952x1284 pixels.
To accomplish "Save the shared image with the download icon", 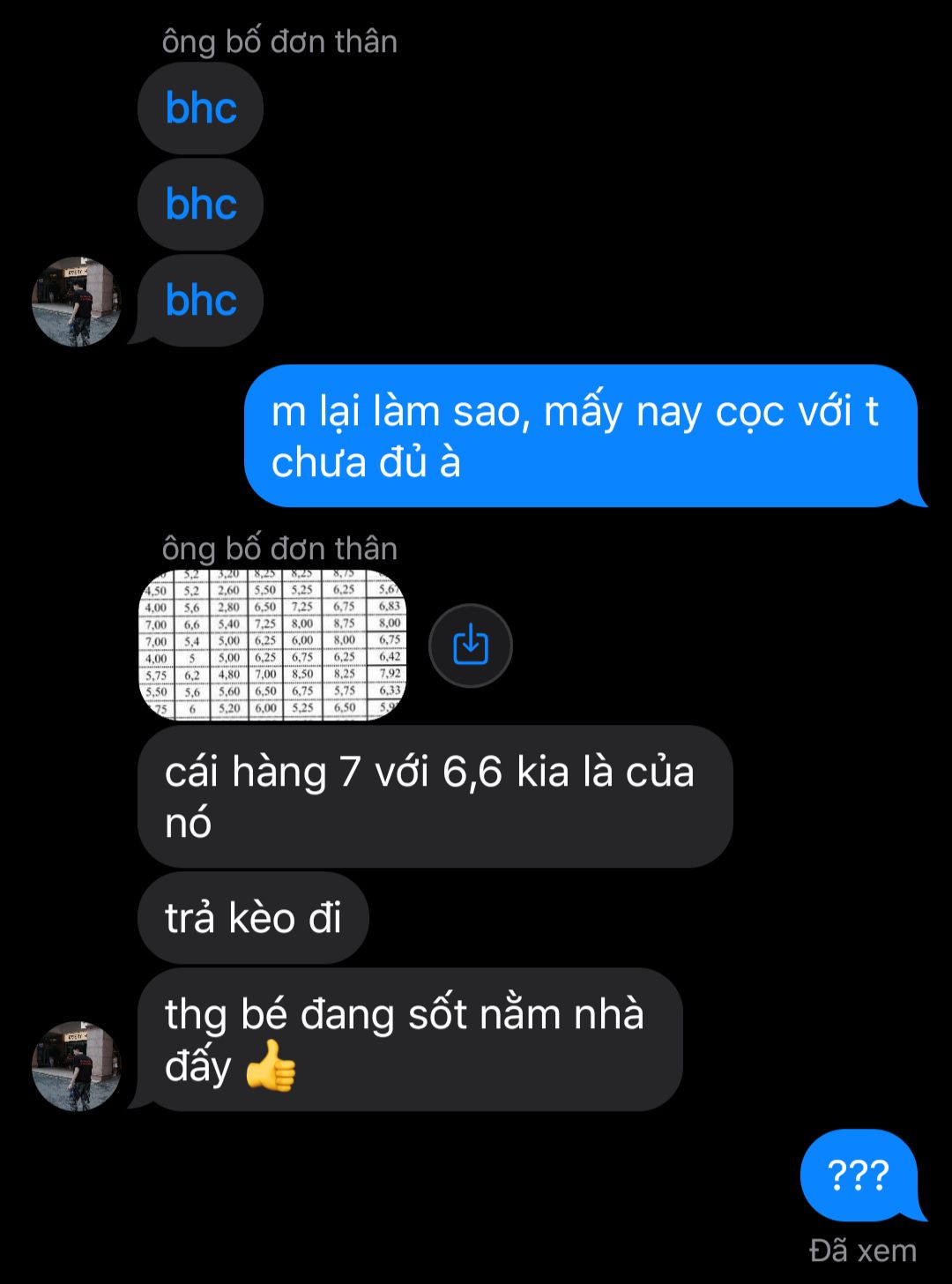I will [x=470, y=646].
